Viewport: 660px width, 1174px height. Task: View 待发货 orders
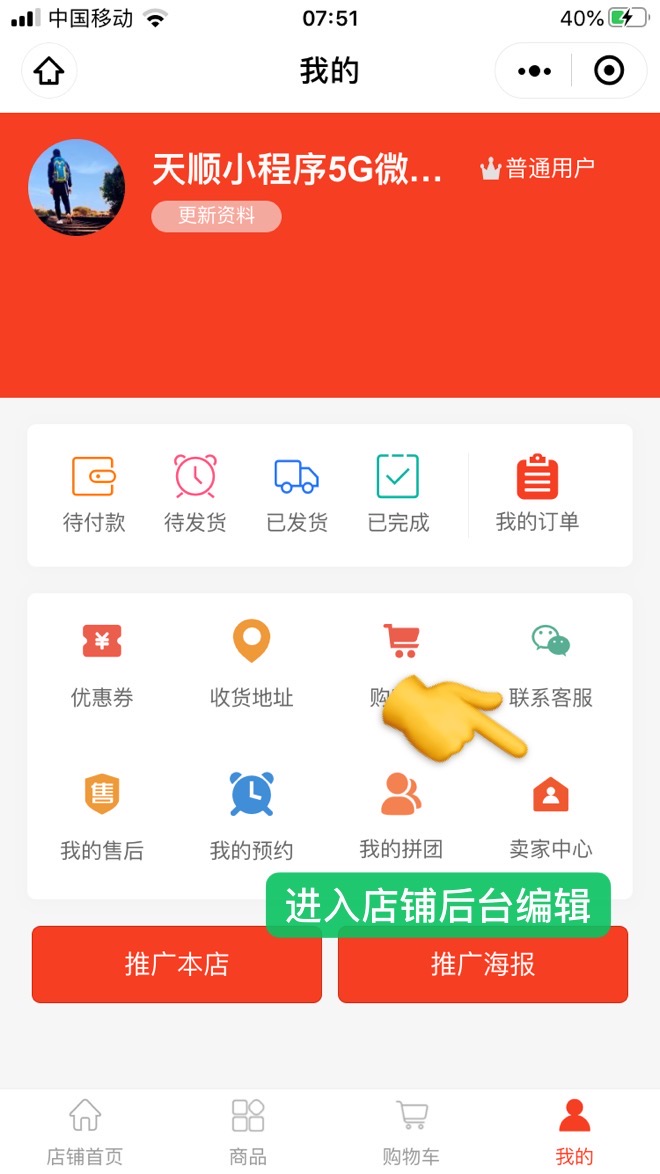click(x=195, y=493)
